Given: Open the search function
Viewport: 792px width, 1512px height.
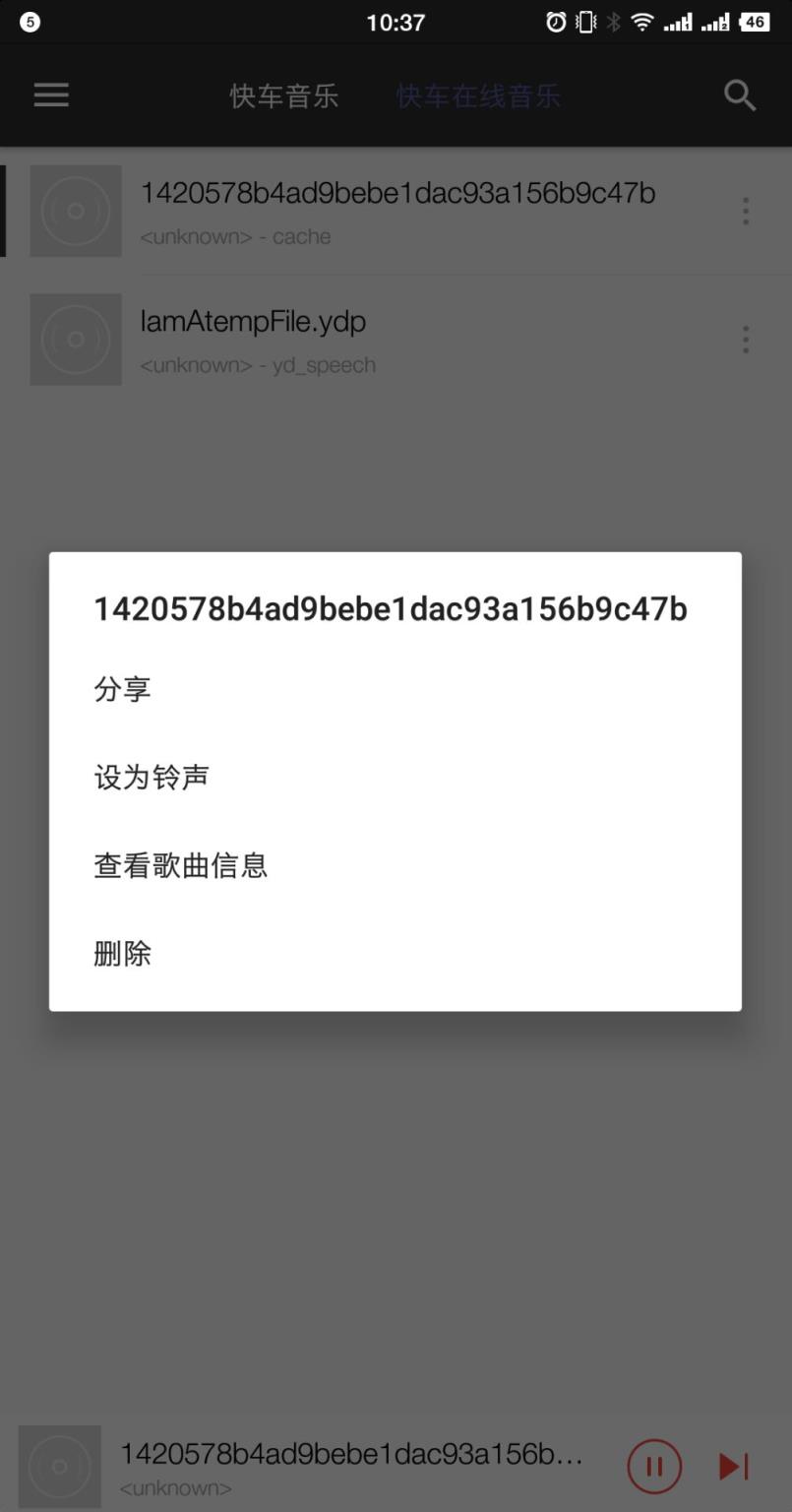Looking at the screenshot, I should [738, 94].
